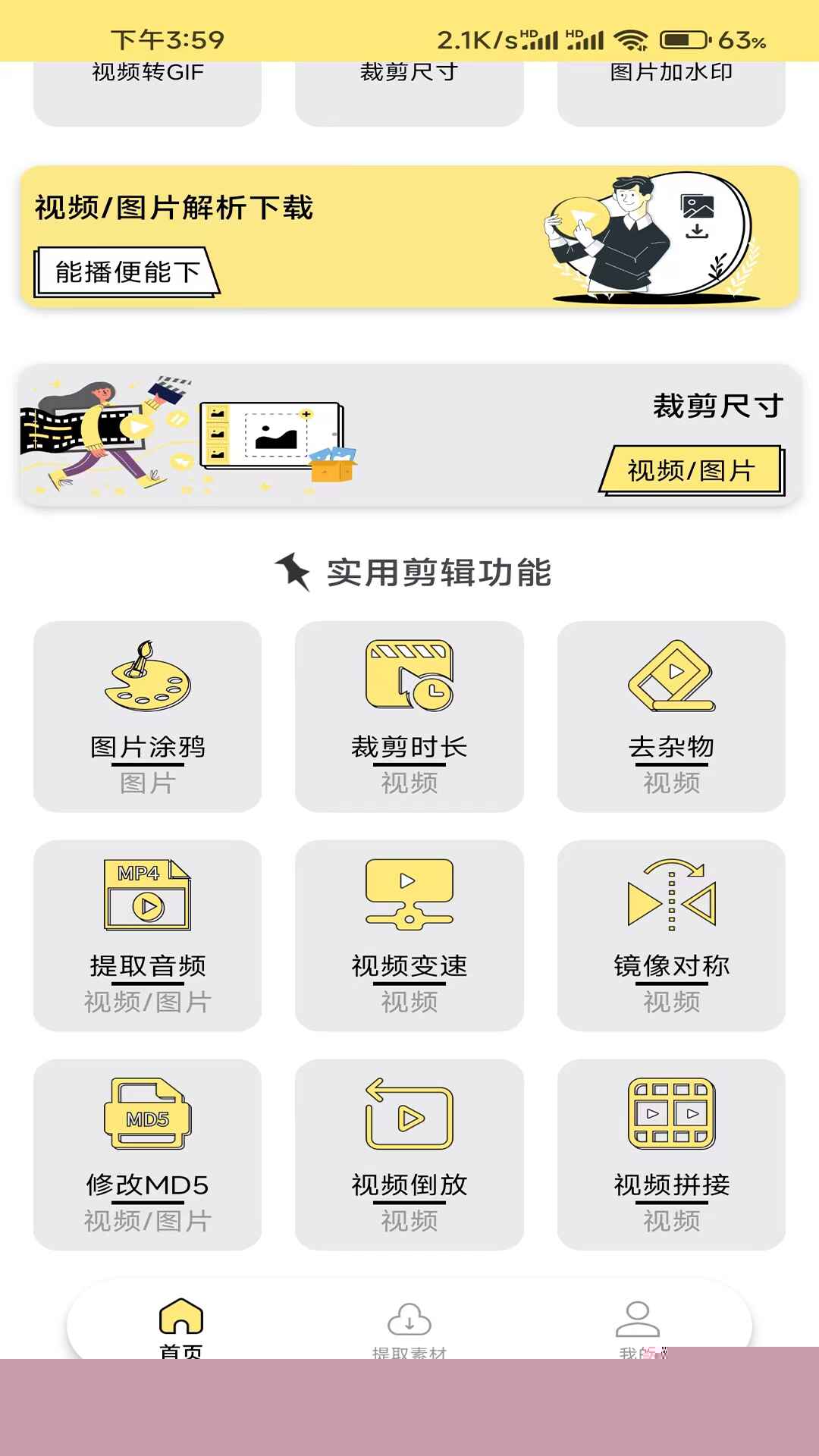Launch 视频倒放 feature

tap(409, 1154)
